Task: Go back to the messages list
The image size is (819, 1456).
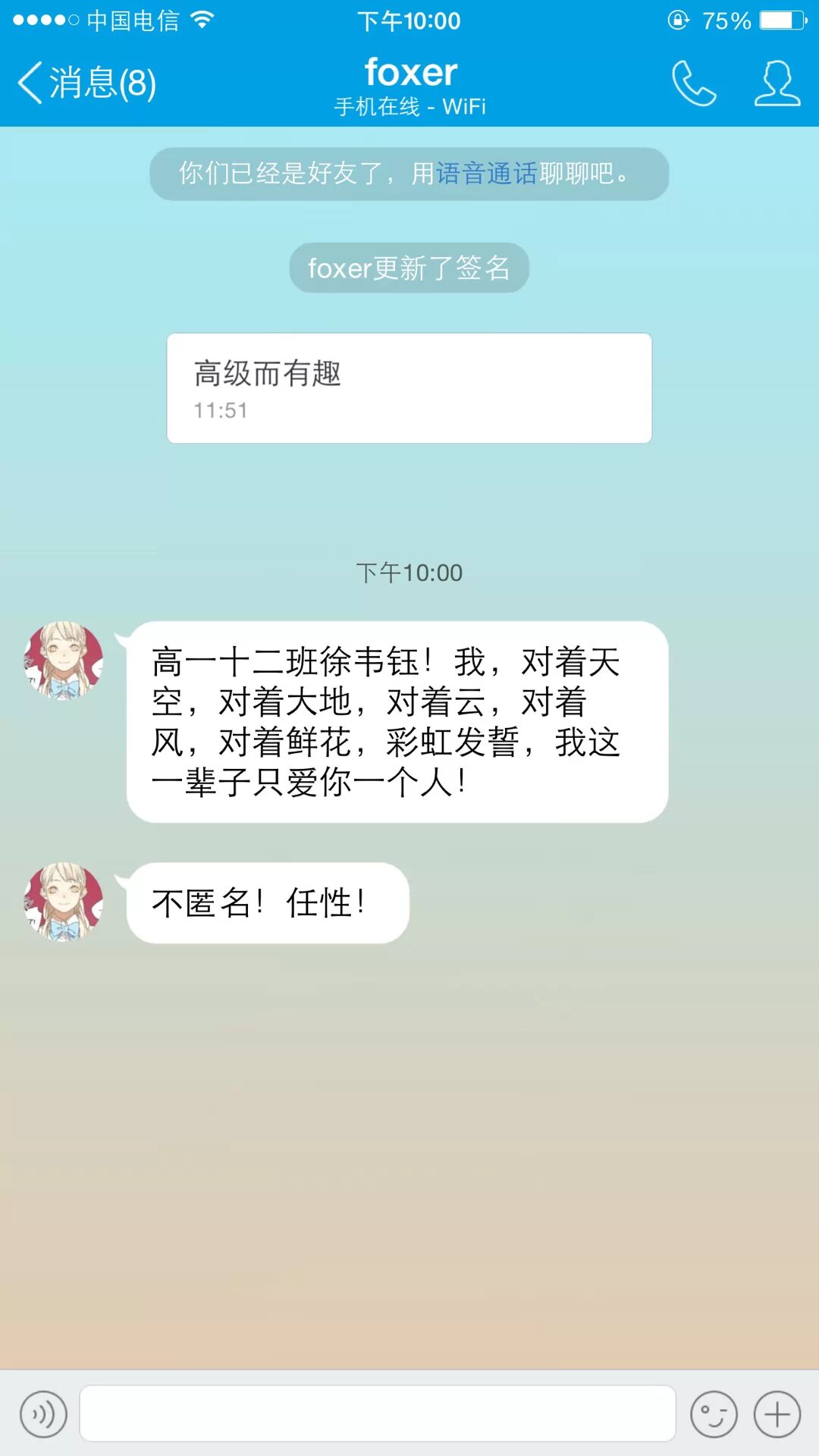Action: [85, 83]
